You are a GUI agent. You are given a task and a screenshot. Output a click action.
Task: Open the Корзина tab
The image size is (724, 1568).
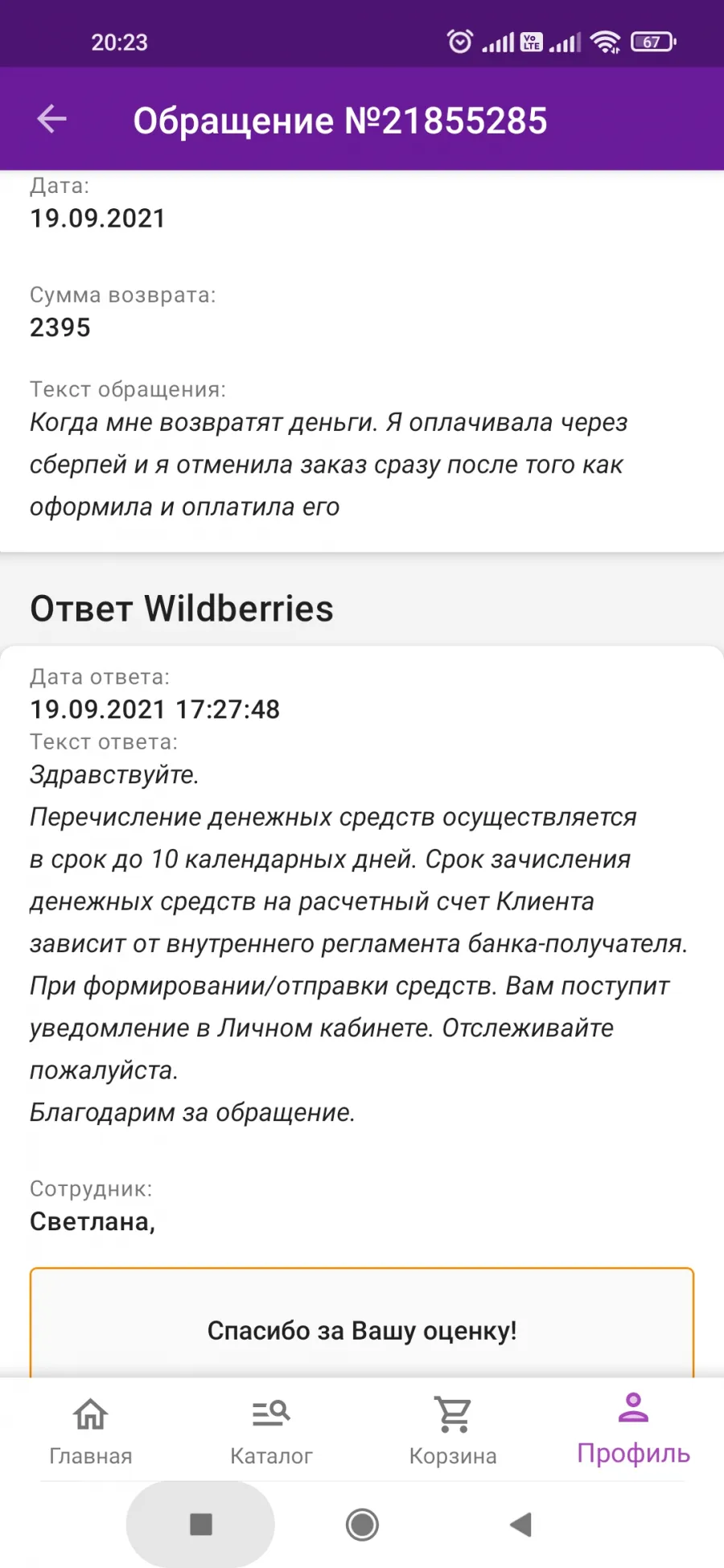pyautogui.click(x=453, y=1430)
